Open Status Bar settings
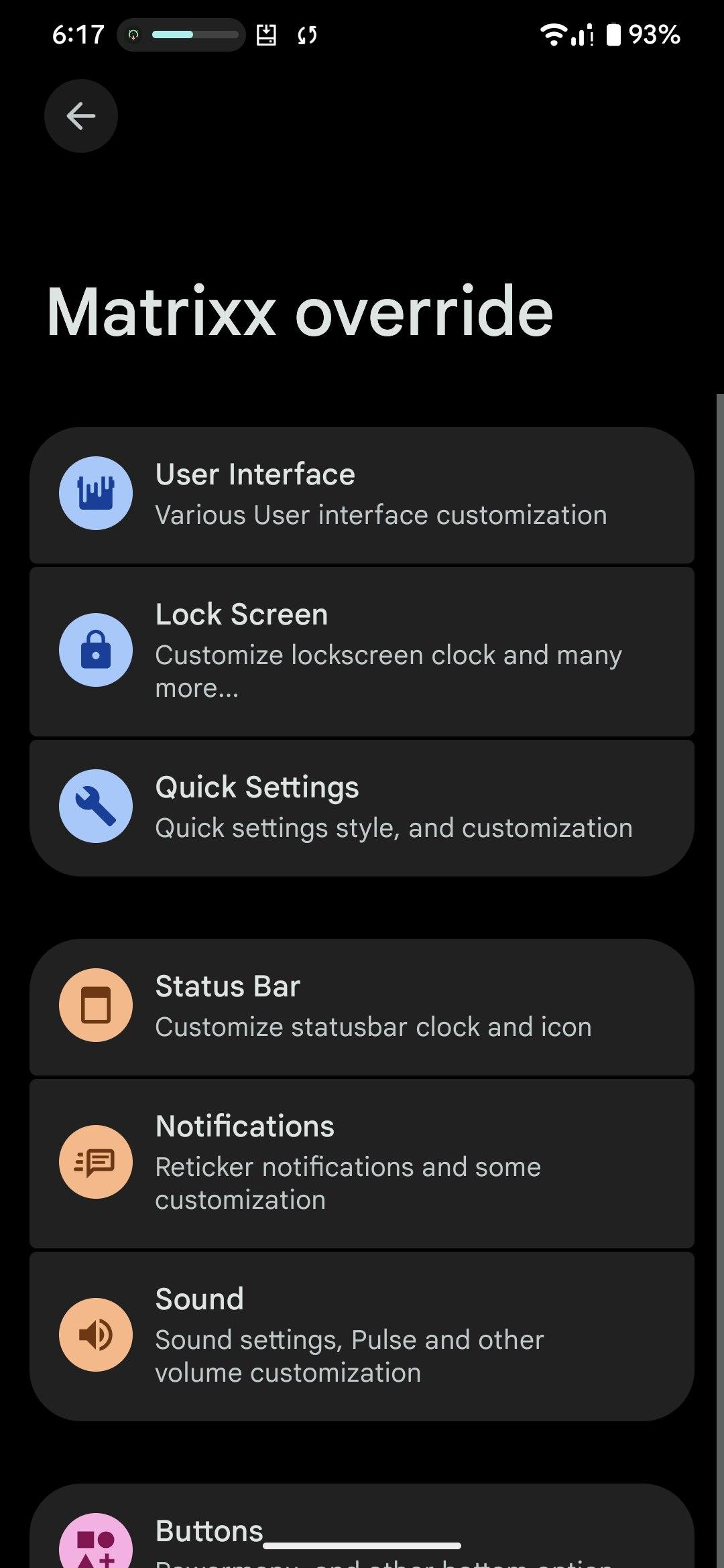Image resolution: width=724 pixels, height=1568 pixels. pos(362,1006)
